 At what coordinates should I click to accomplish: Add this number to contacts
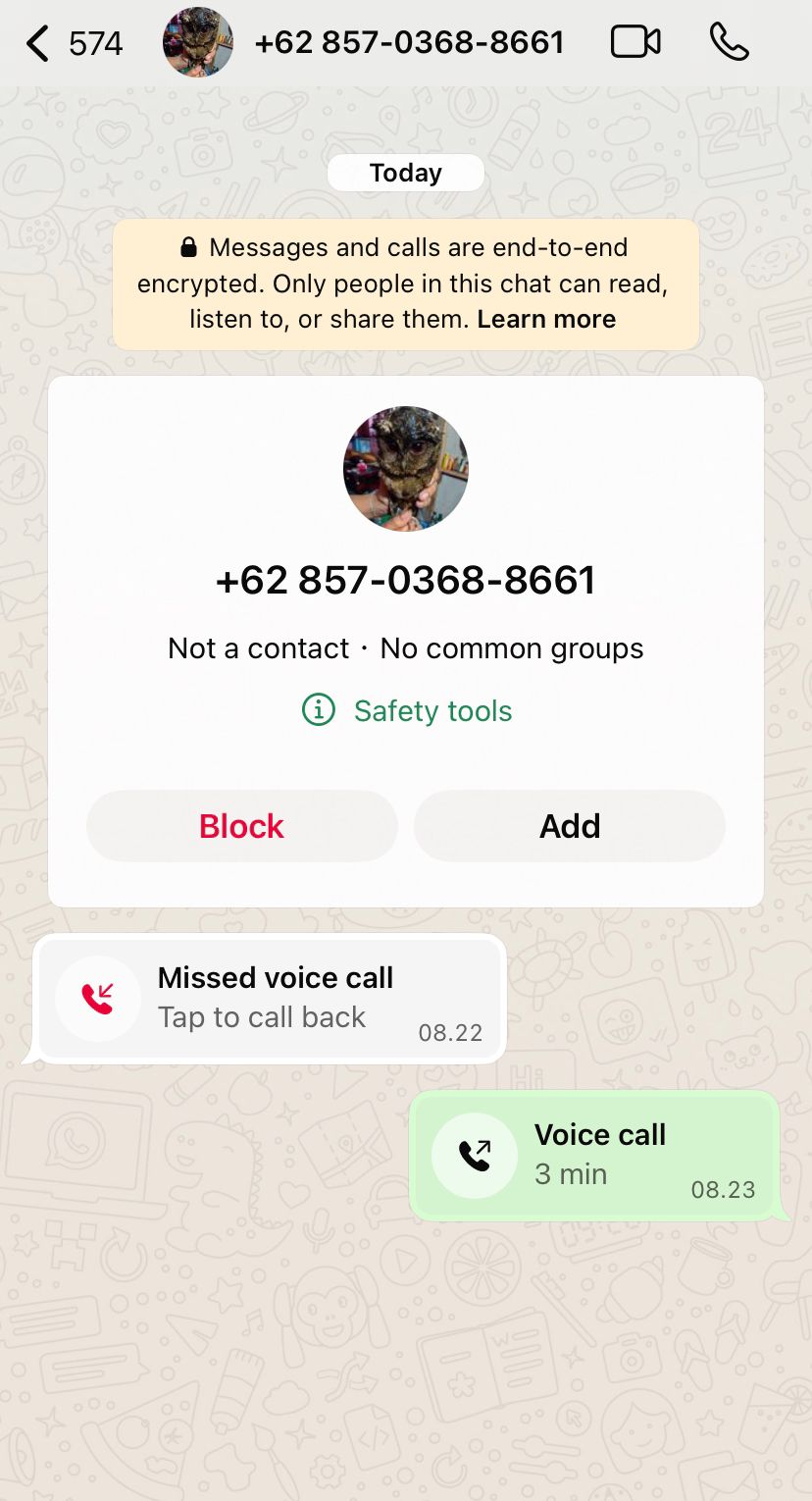coord(570,826)
